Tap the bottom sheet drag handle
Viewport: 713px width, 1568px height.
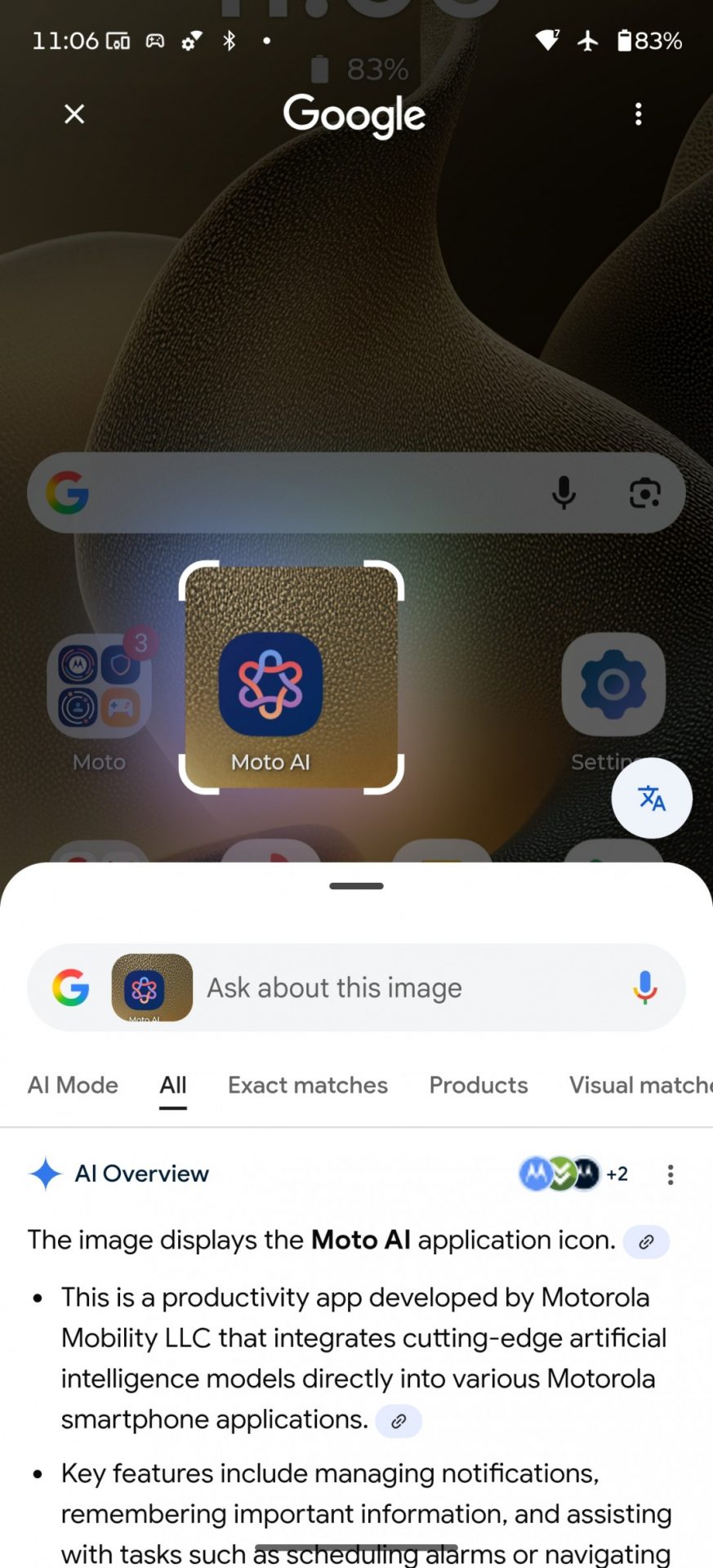(356, 886)
